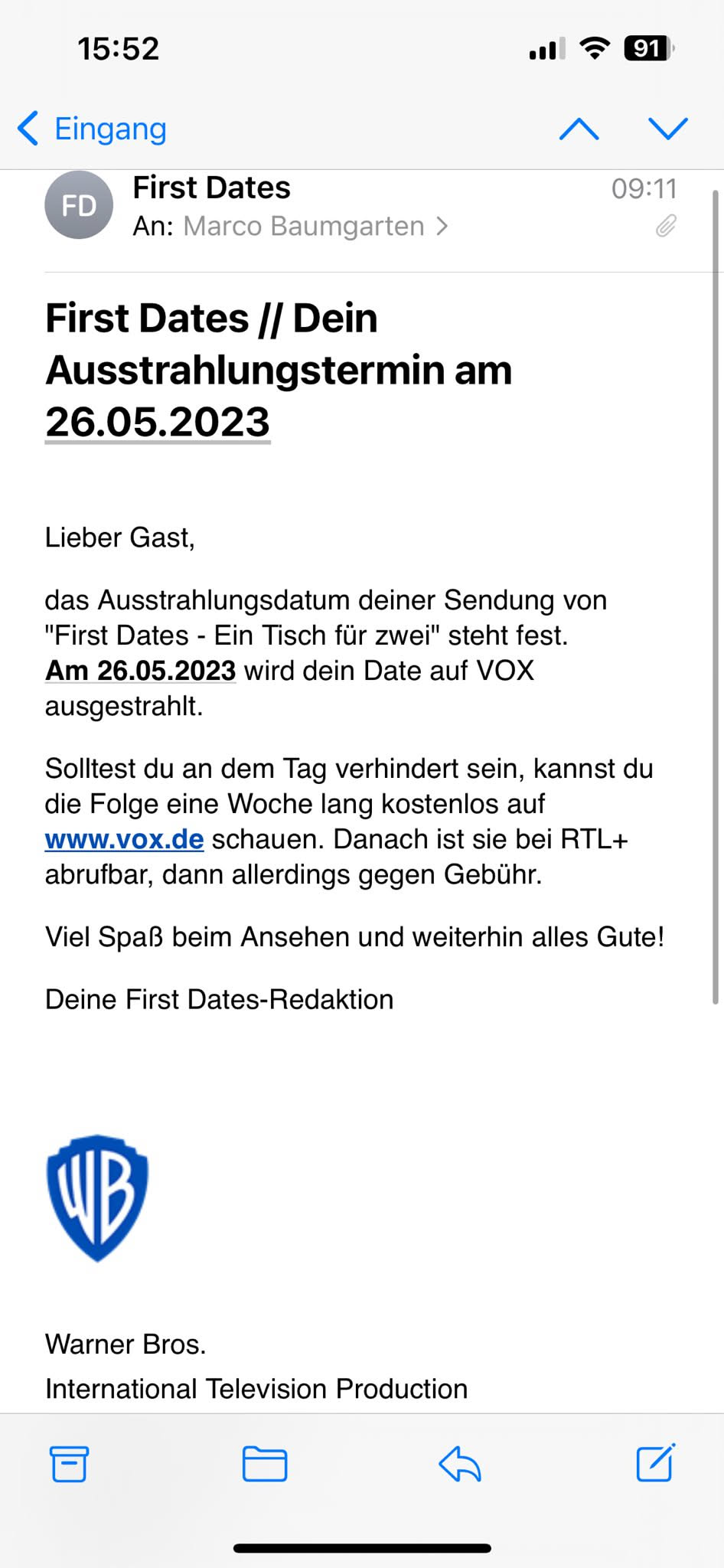Open the www.vox.de link

[x=124, y=839]
